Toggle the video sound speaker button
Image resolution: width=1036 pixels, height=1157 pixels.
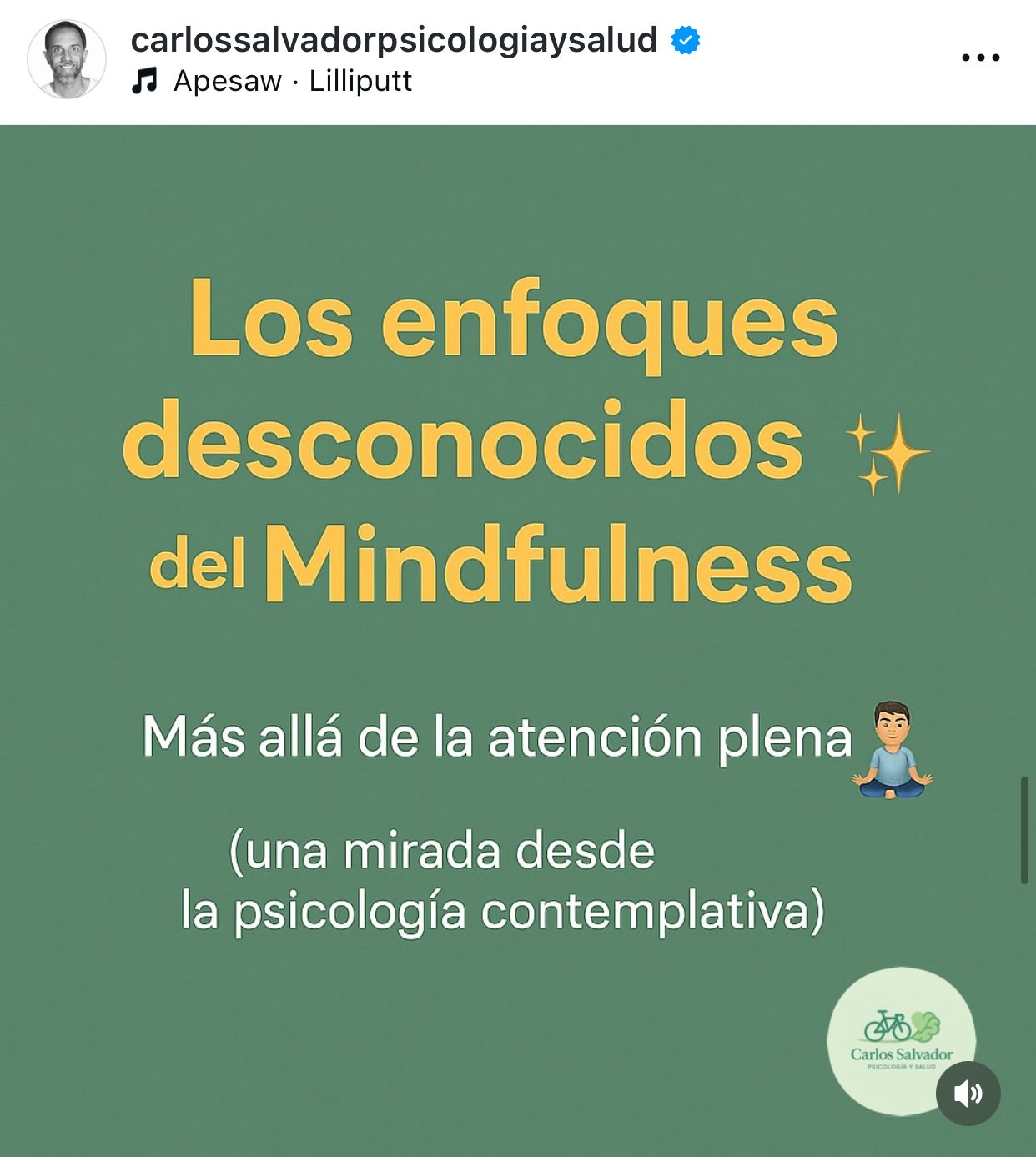968,1094
